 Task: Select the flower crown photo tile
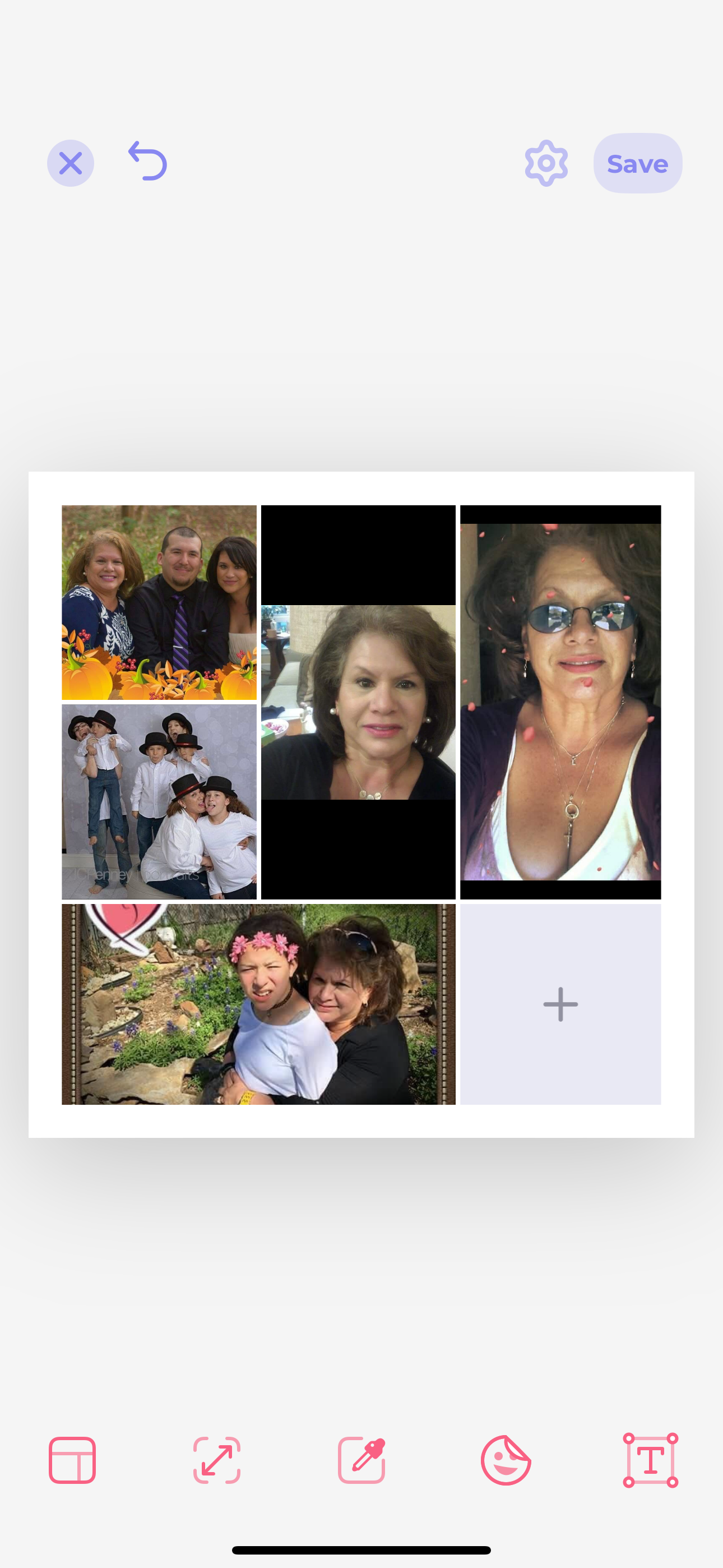pos(258,1004)
